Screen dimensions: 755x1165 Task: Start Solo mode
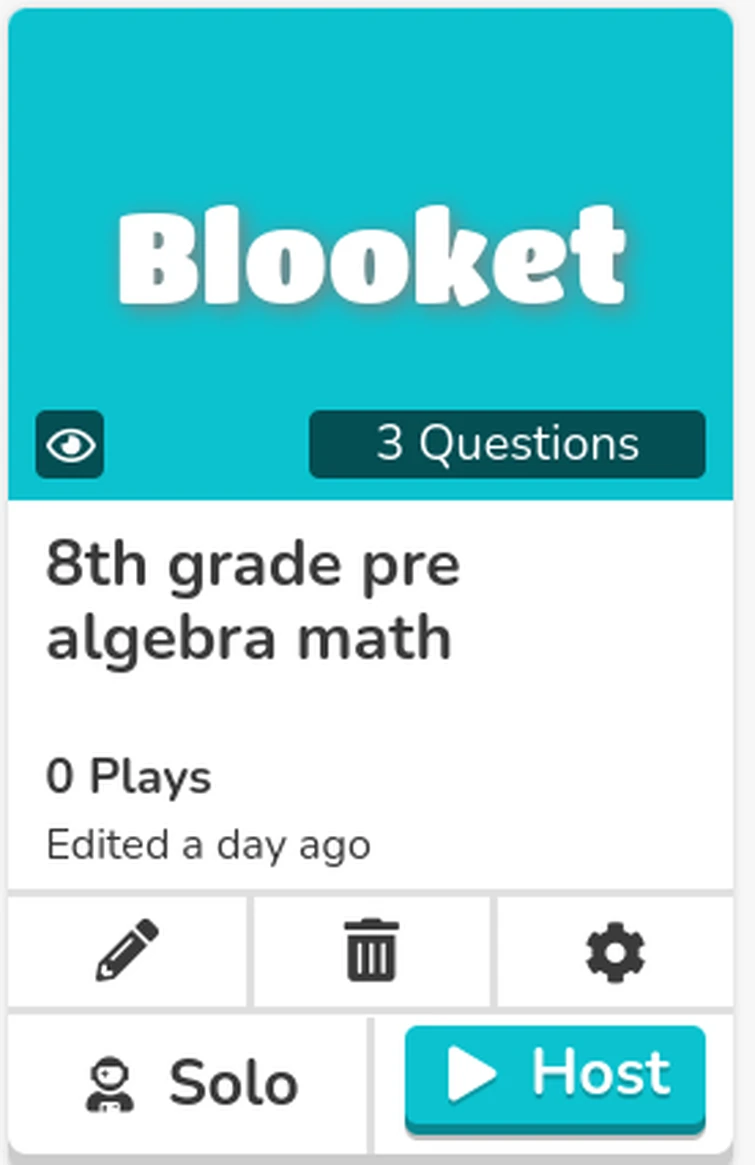click(x=185, y=1081)
